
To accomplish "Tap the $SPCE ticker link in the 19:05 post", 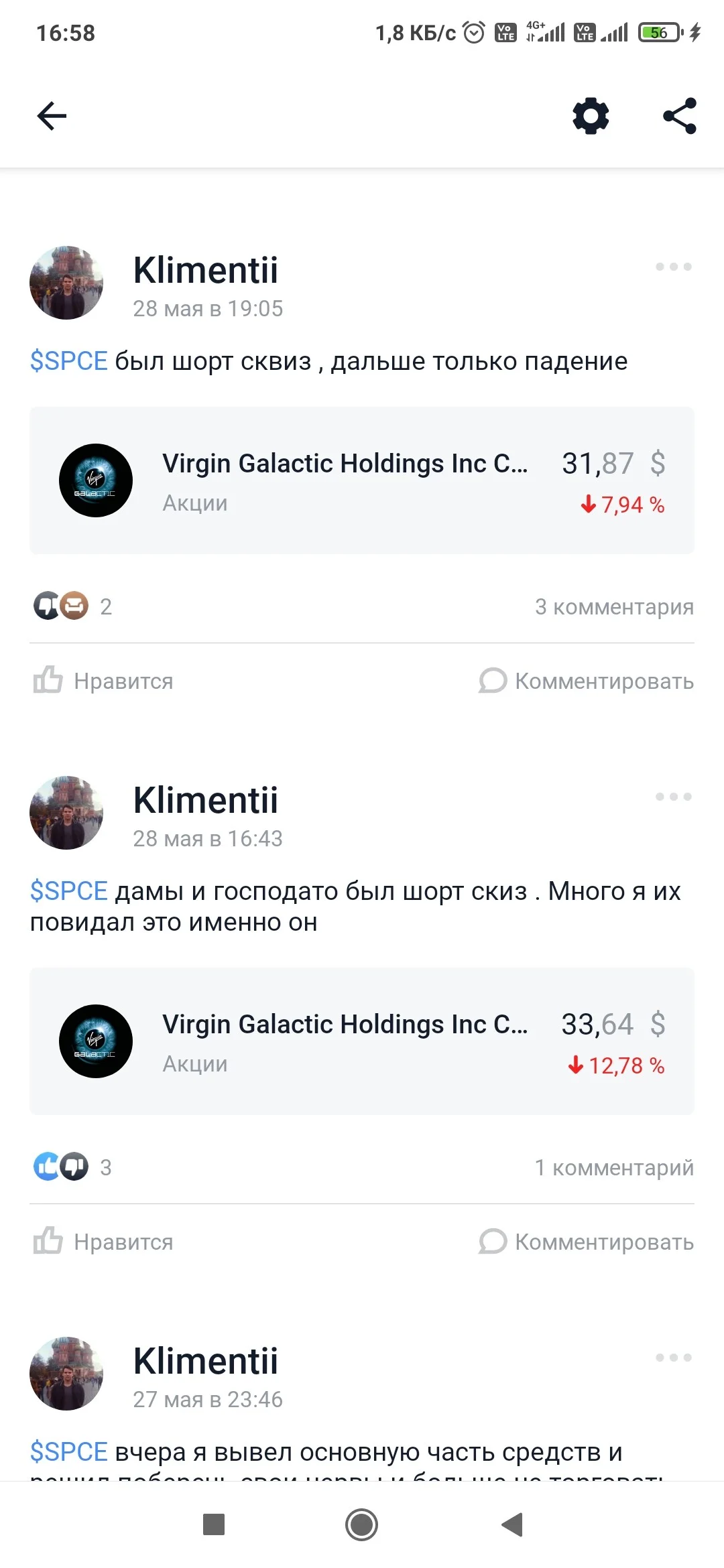I will pyautogui.click(x=68, y=361).
